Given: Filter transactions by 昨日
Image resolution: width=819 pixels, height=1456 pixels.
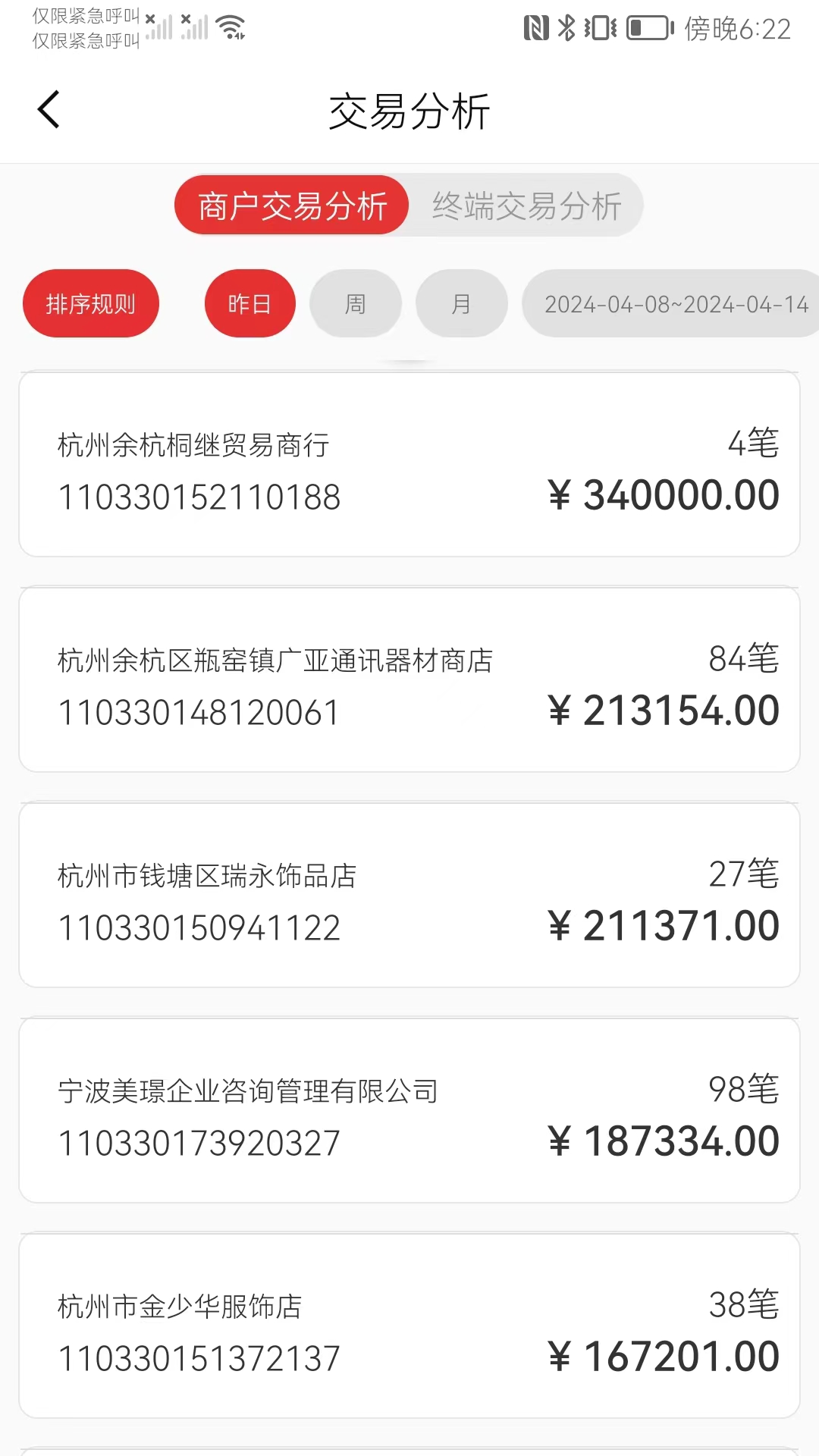Looking at the screenshot, I should coord(249,303).
